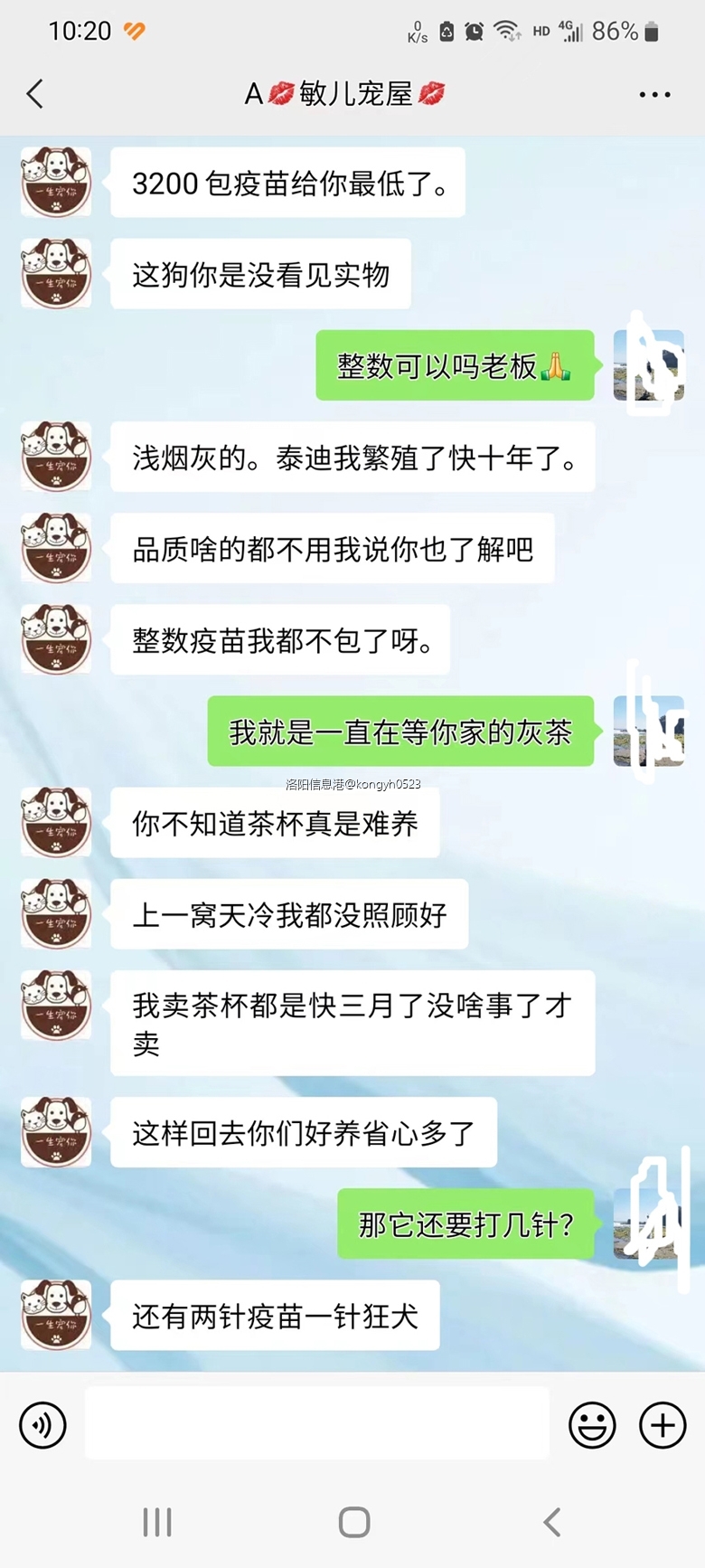Screen dimensions: 705x1568
Task: Open the chat overflow menu
Action: click(654, 94)
